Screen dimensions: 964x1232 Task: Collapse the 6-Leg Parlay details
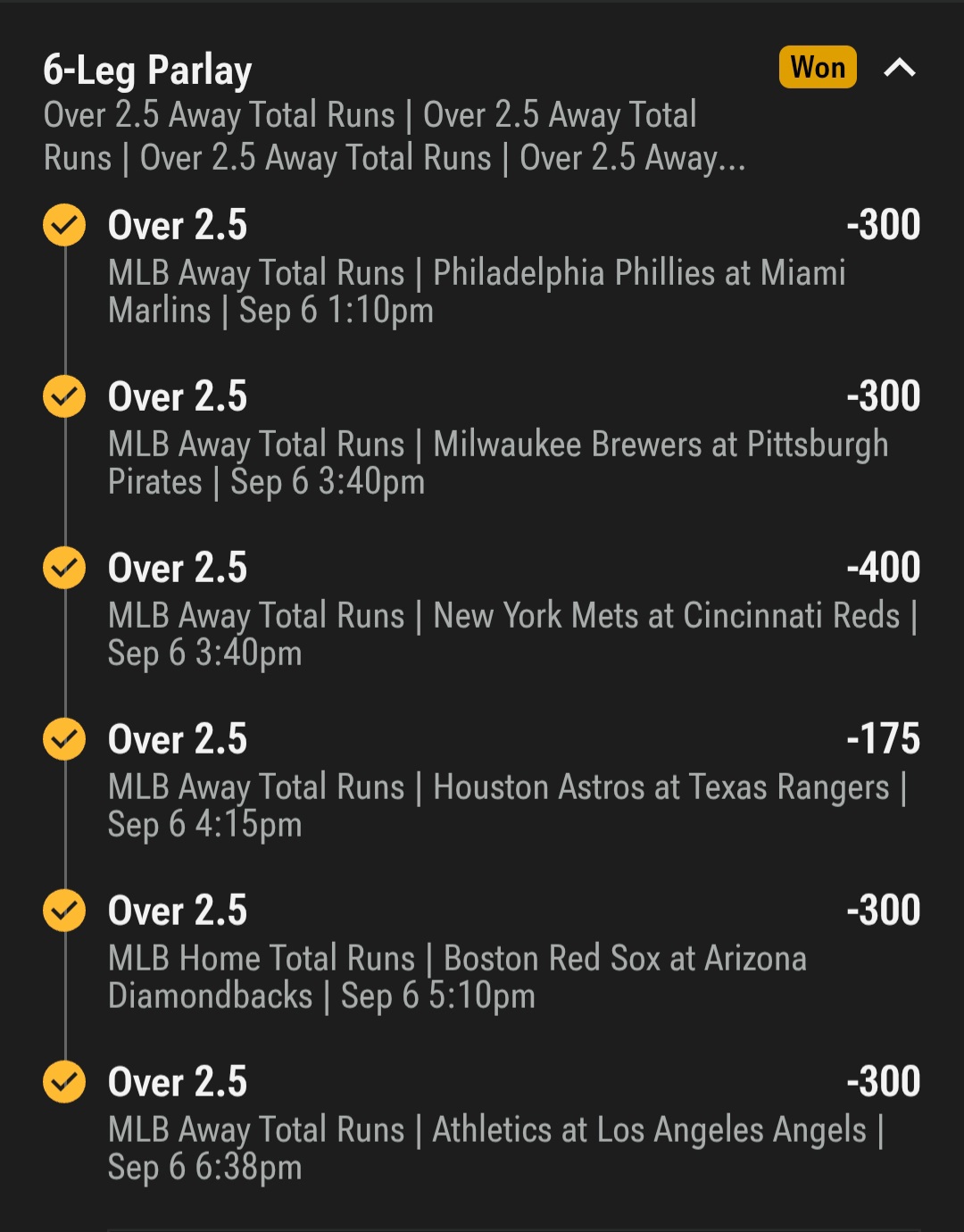[899, 68]
